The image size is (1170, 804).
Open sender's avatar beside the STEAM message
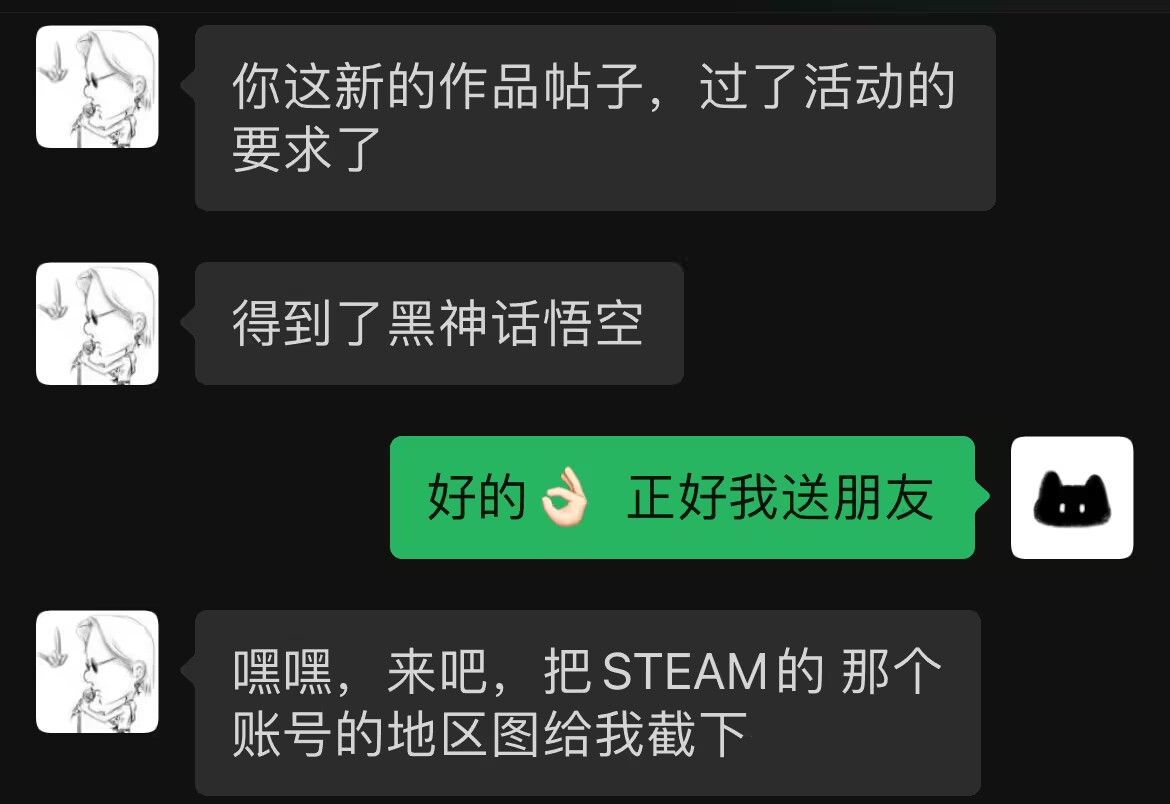97,671
